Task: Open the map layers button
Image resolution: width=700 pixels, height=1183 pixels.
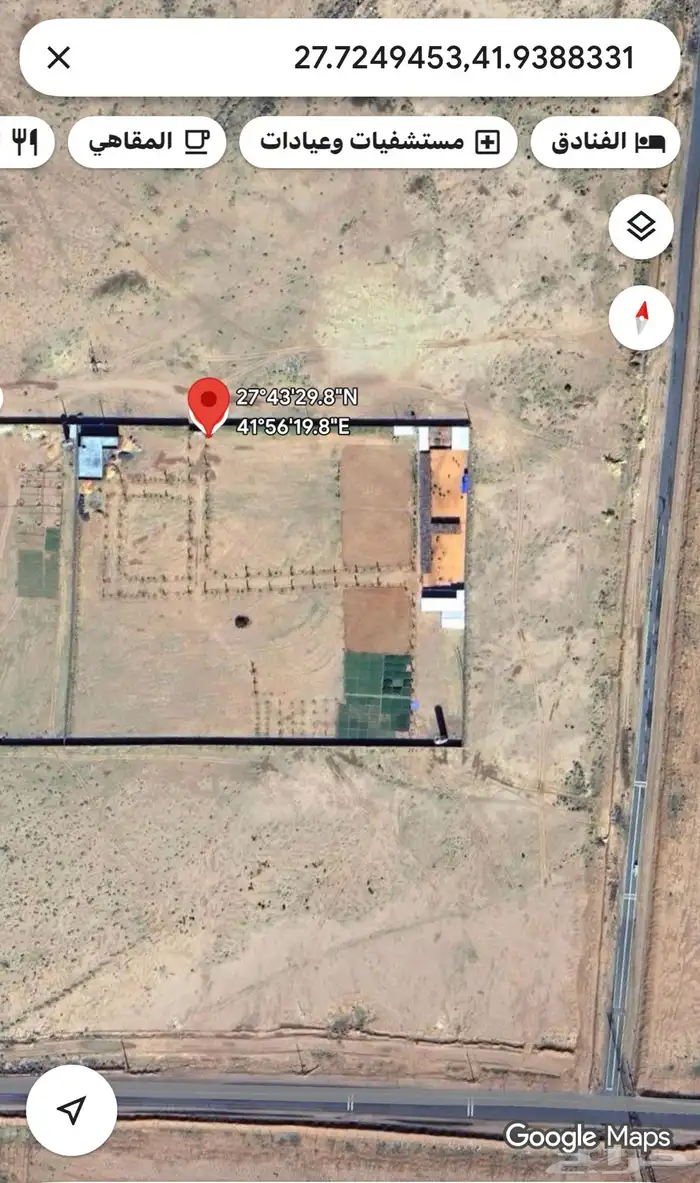Action: 641,227
